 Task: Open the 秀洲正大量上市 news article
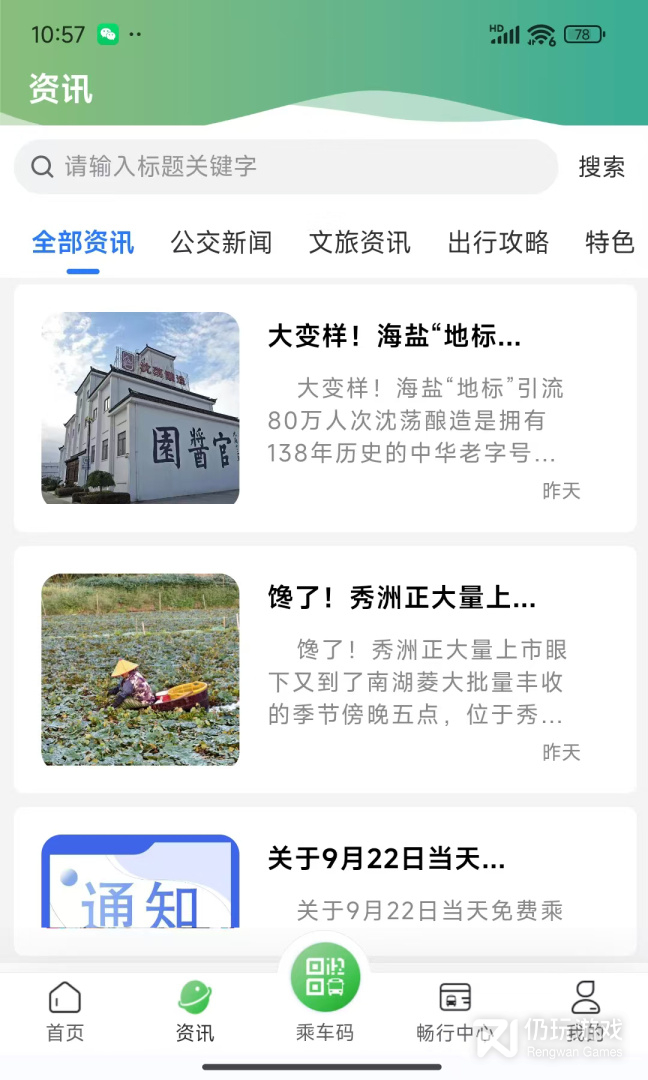tap(325, 669)
